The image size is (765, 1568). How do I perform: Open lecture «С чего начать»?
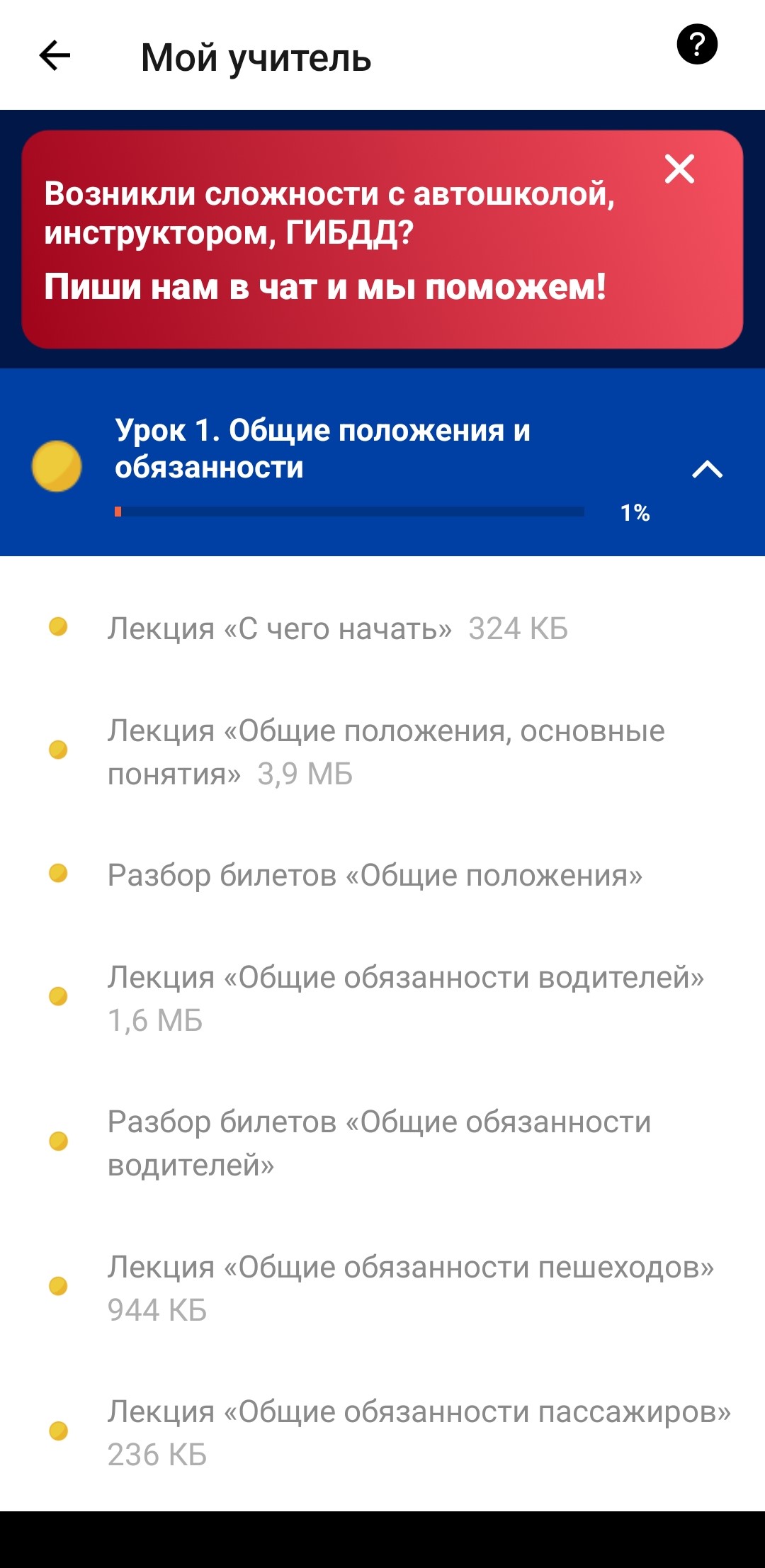pos(337,628)
